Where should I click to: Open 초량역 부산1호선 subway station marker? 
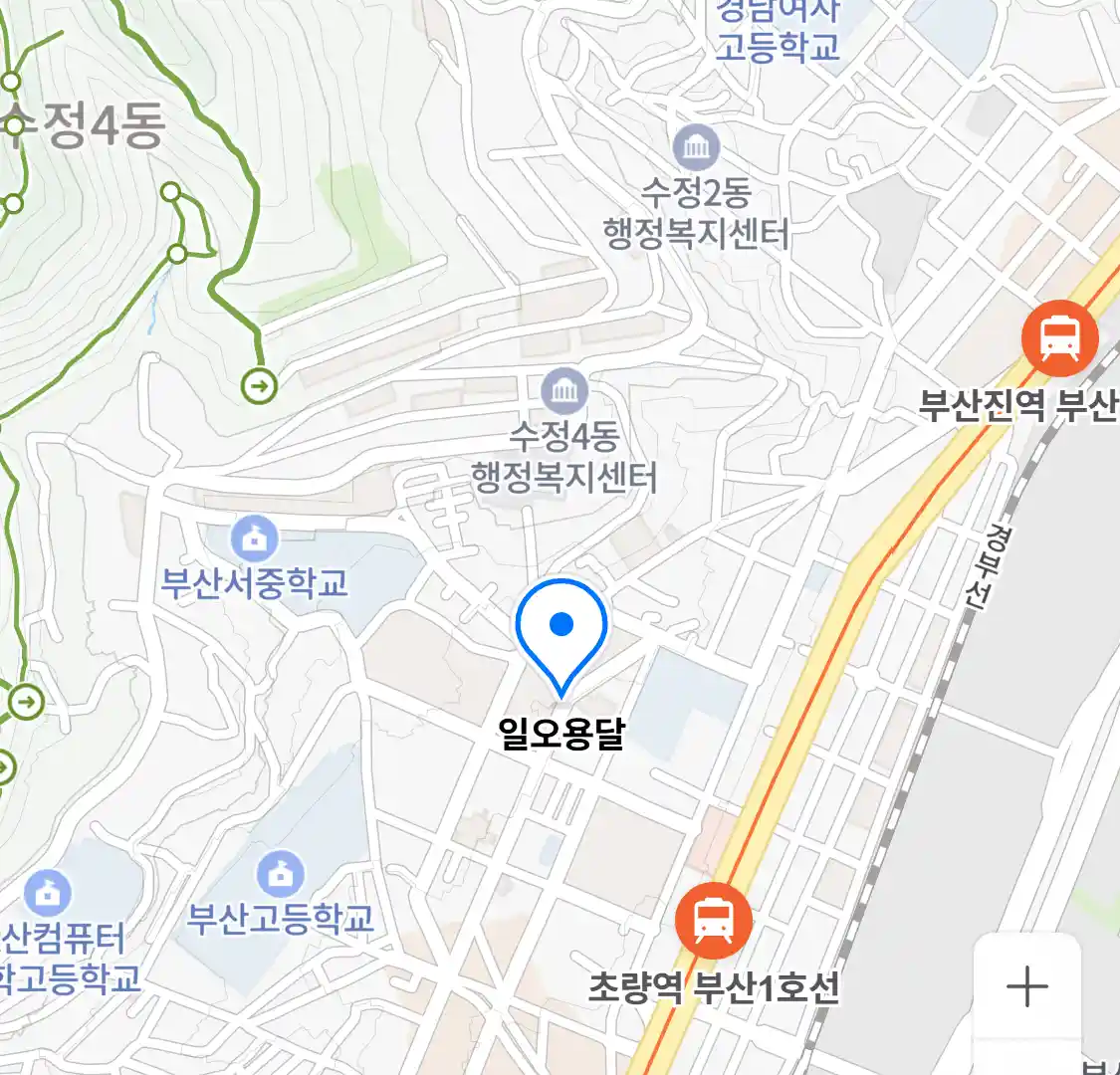click(713, 921)
